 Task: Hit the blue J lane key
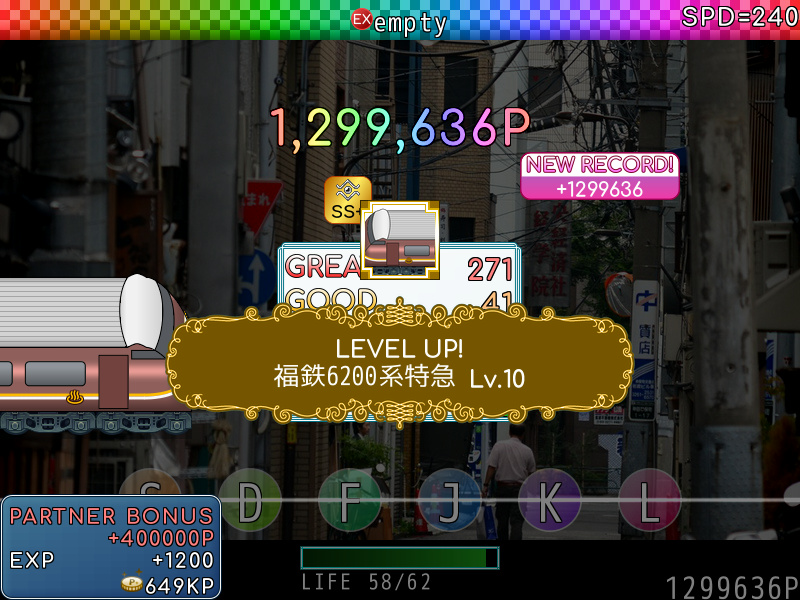(x=449, y=500)
